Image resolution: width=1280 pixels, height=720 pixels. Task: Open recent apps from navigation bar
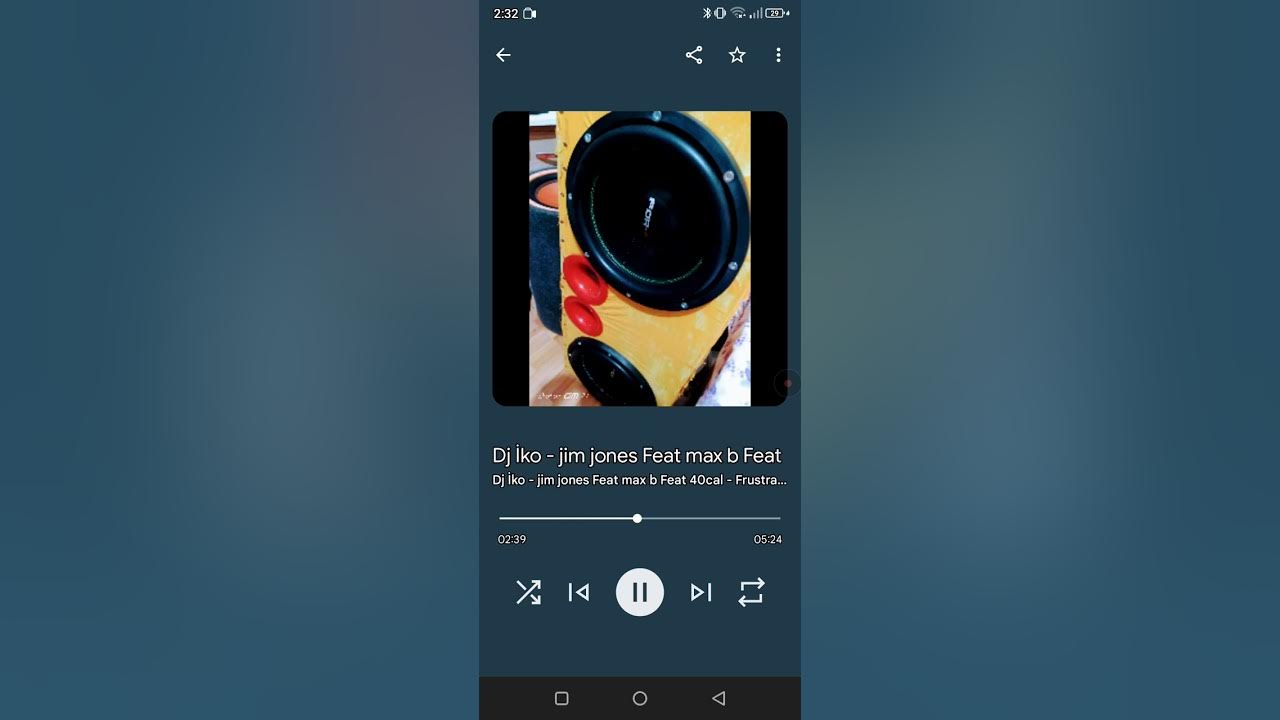561,698
